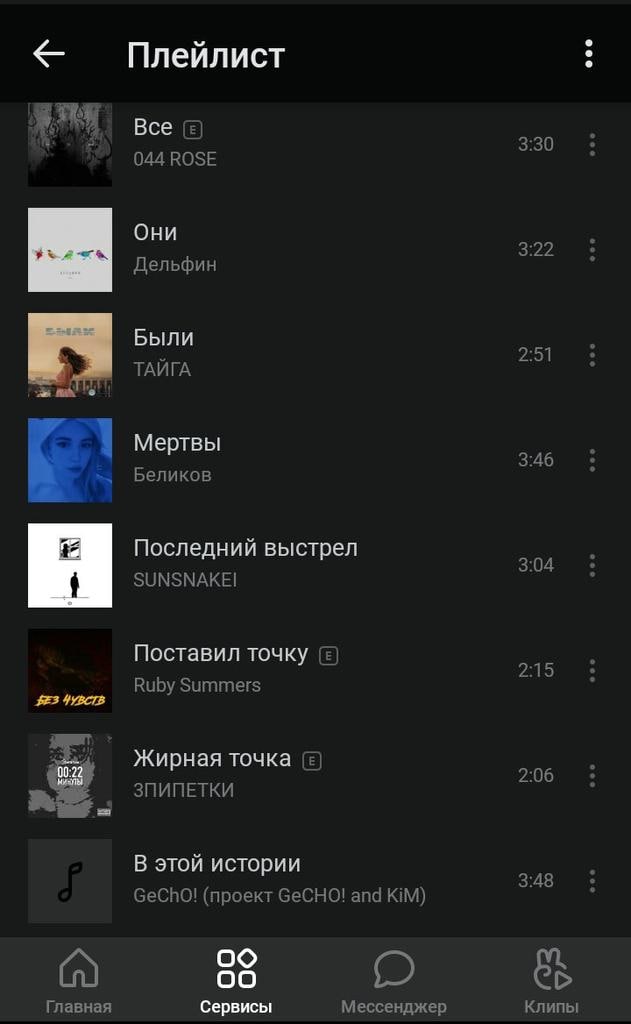Show more options for track "Мертвы"
This screenshot has width=631, height=1024.
coord(592,460)
